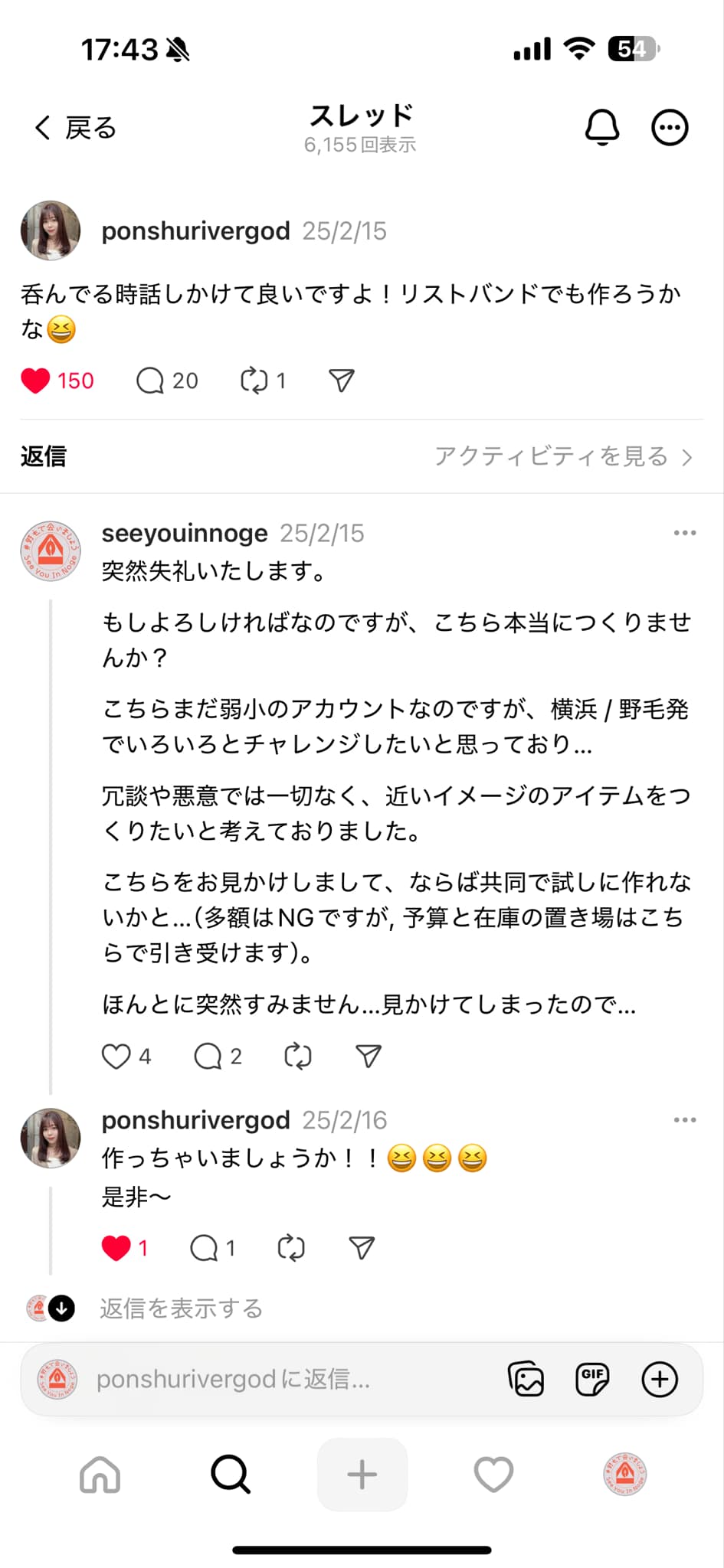Share the main post via paper plane

point(342,381)
